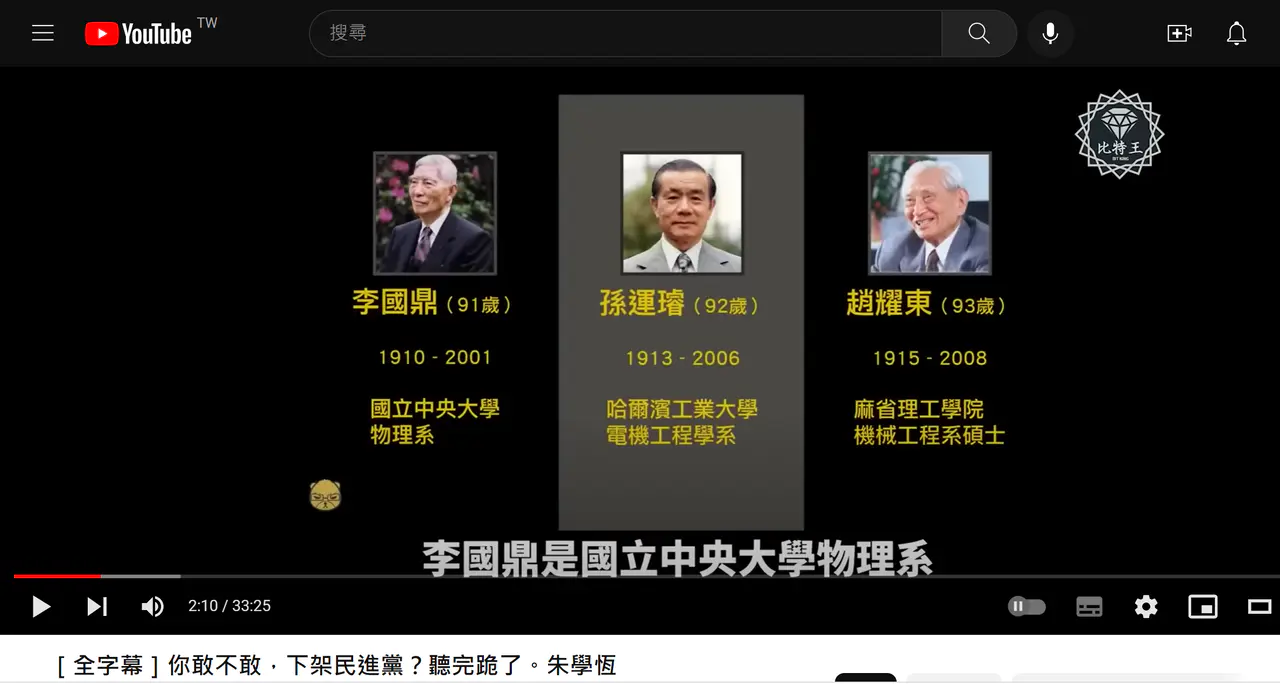Play the paused video
The image size is (1280, 684).
pyautogui.click(x=41, y=606)
